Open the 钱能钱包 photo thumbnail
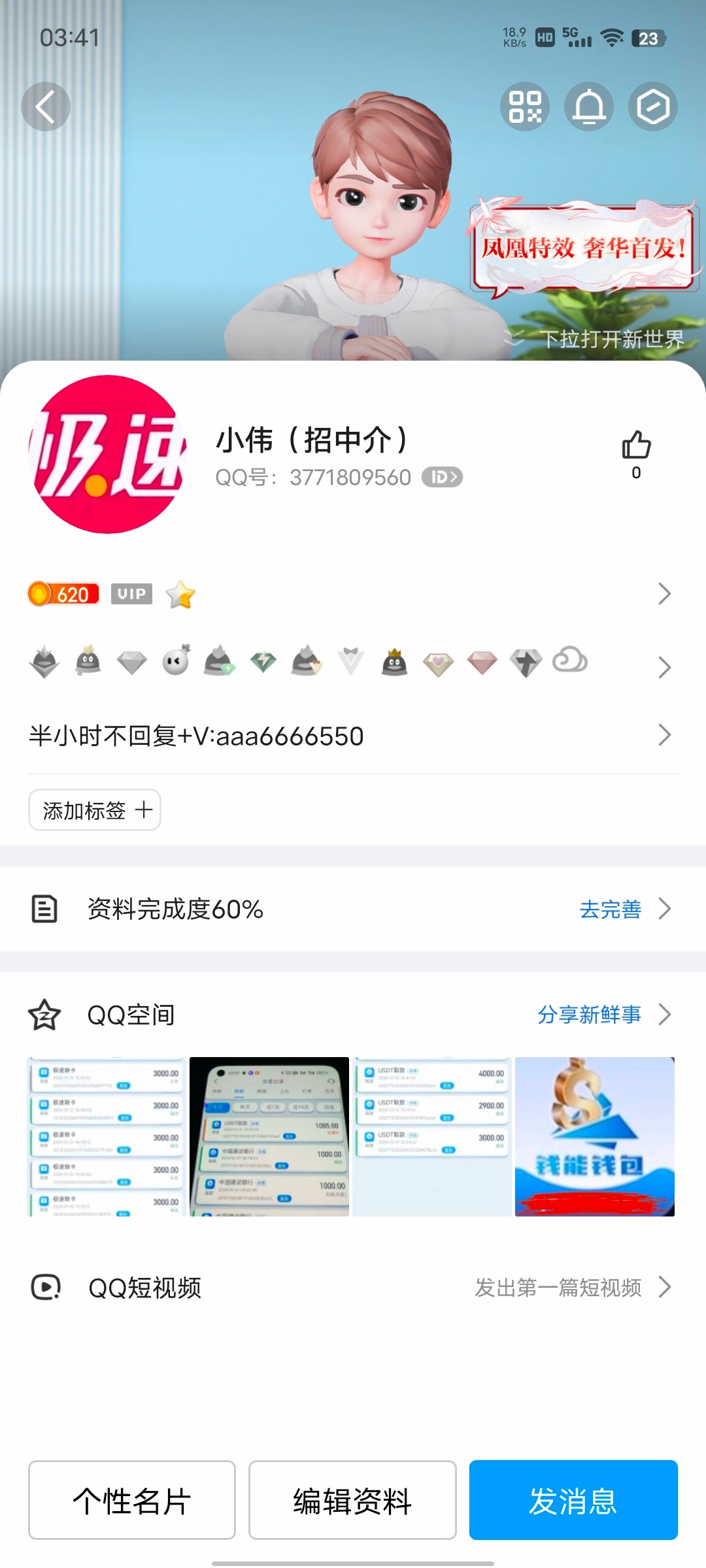 click(x=595, y=1137)
